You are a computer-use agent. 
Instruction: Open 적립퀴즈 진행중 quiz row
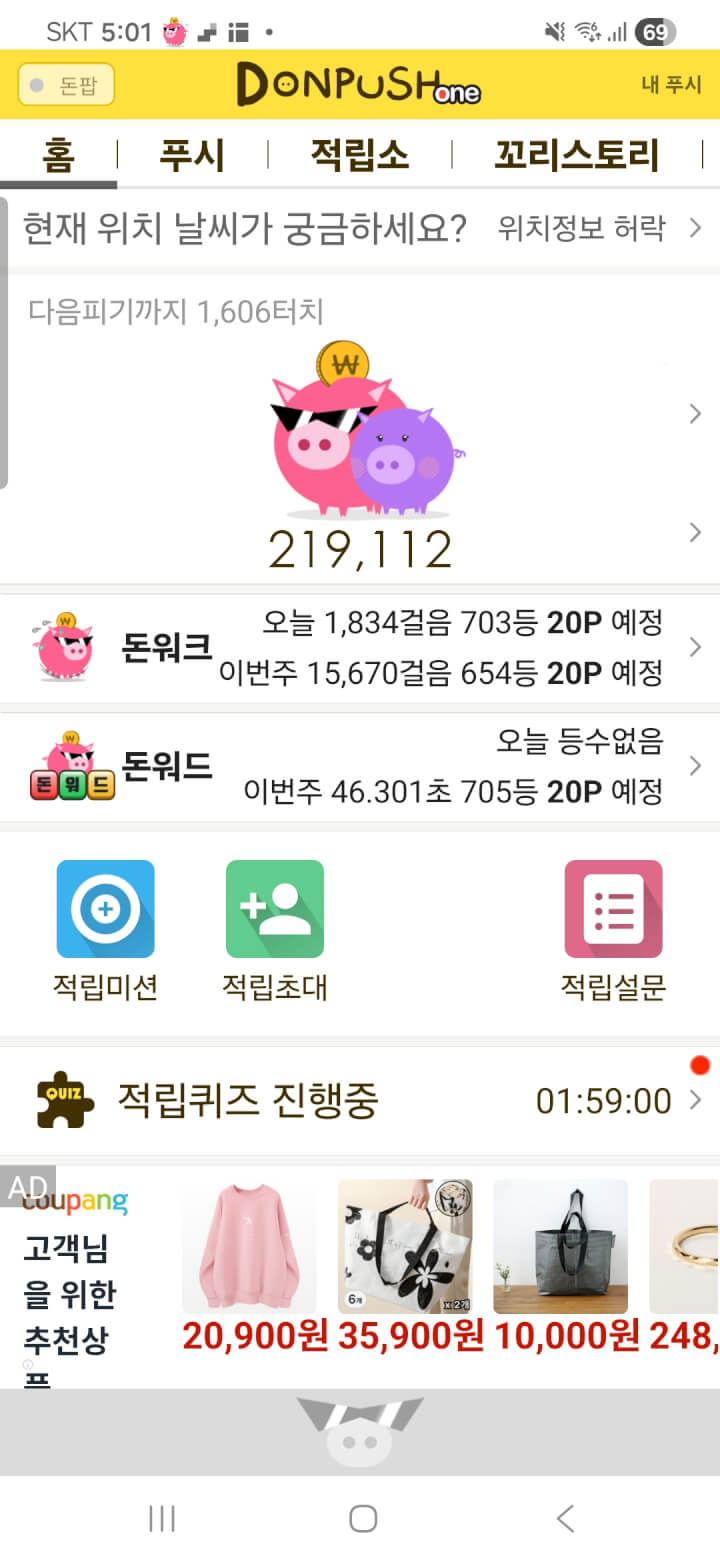tap(360, 1101)
